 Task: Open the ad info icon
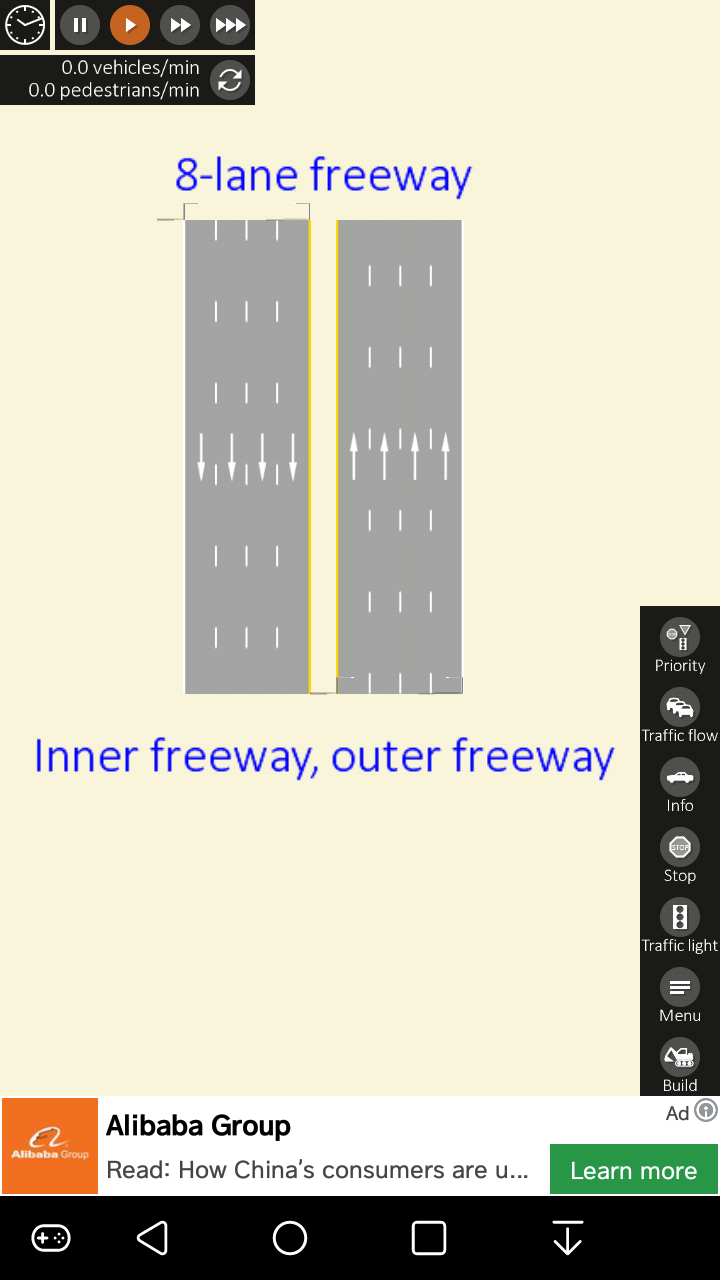point(706,1111)
